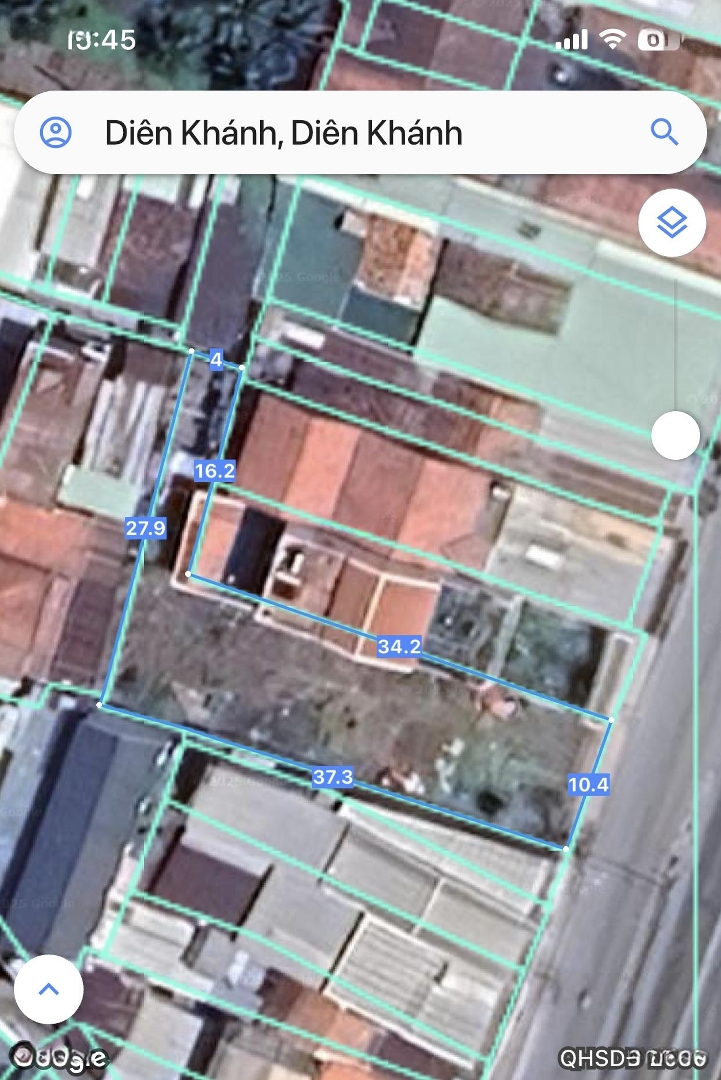This screenshot has width=721, height=1080.
Task: Tap the search magnifier icon
Action: click(664, 132)
